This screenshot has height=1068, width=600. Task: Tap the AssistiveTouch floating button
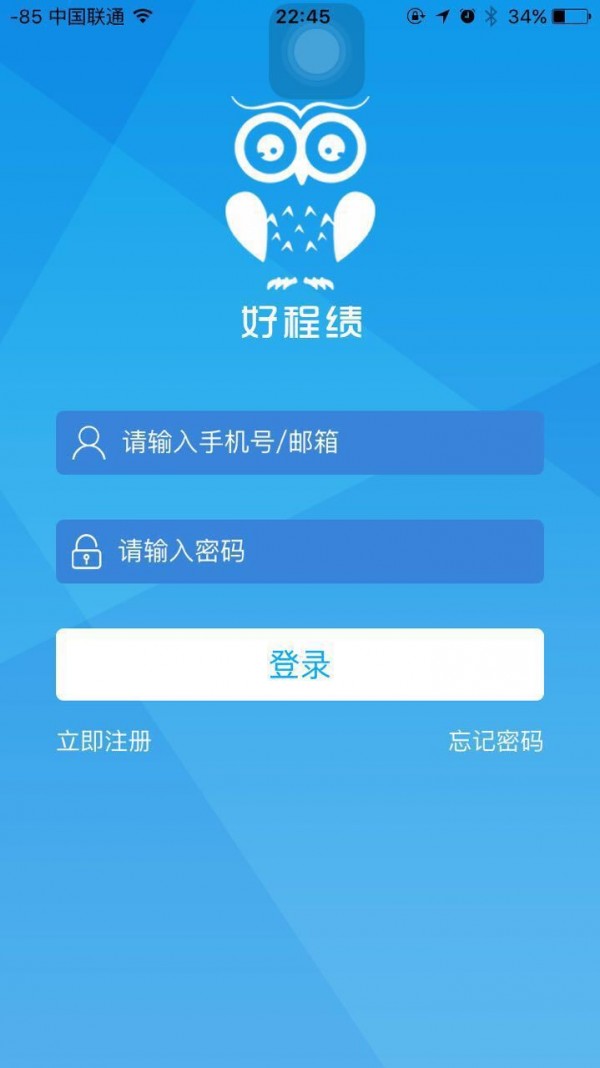[317, 50]
